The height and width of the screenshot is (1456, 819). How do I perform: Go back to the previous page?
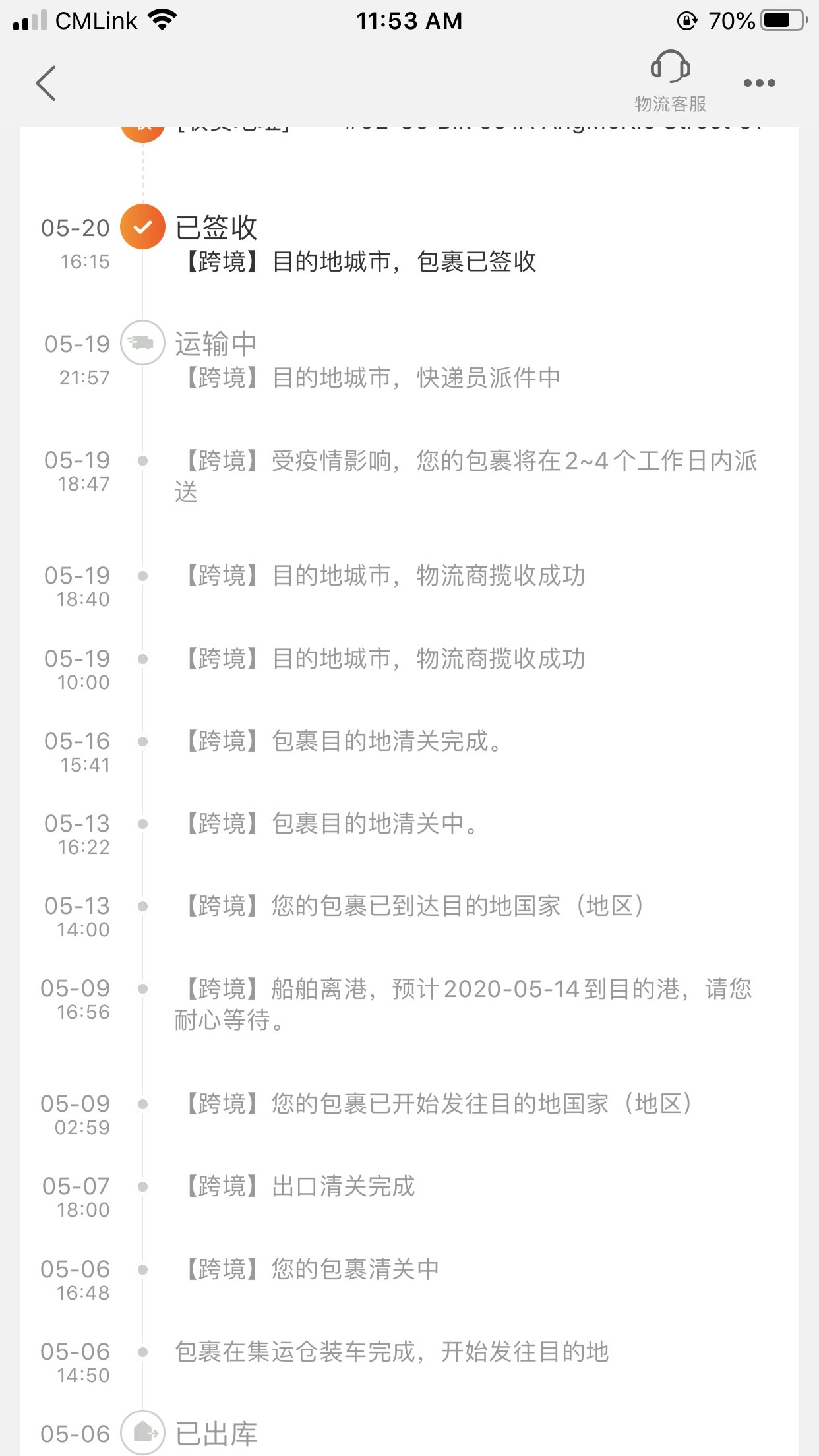pos(46,84)
